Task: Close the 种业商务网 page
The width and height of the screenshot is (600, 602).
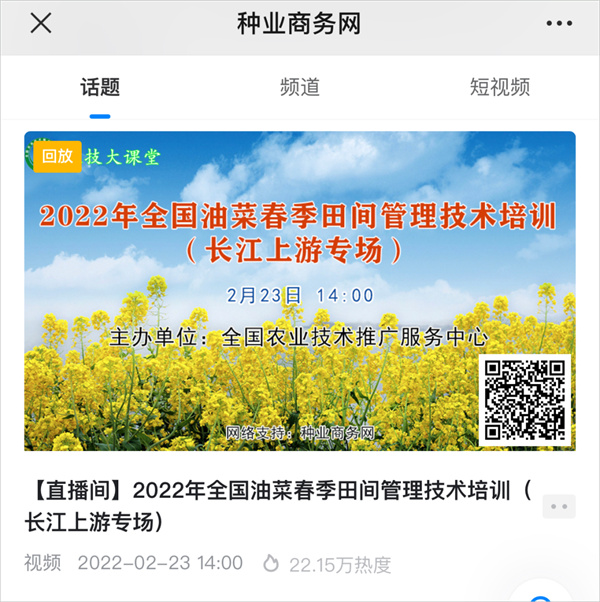Action: click(x=40, y=24)
